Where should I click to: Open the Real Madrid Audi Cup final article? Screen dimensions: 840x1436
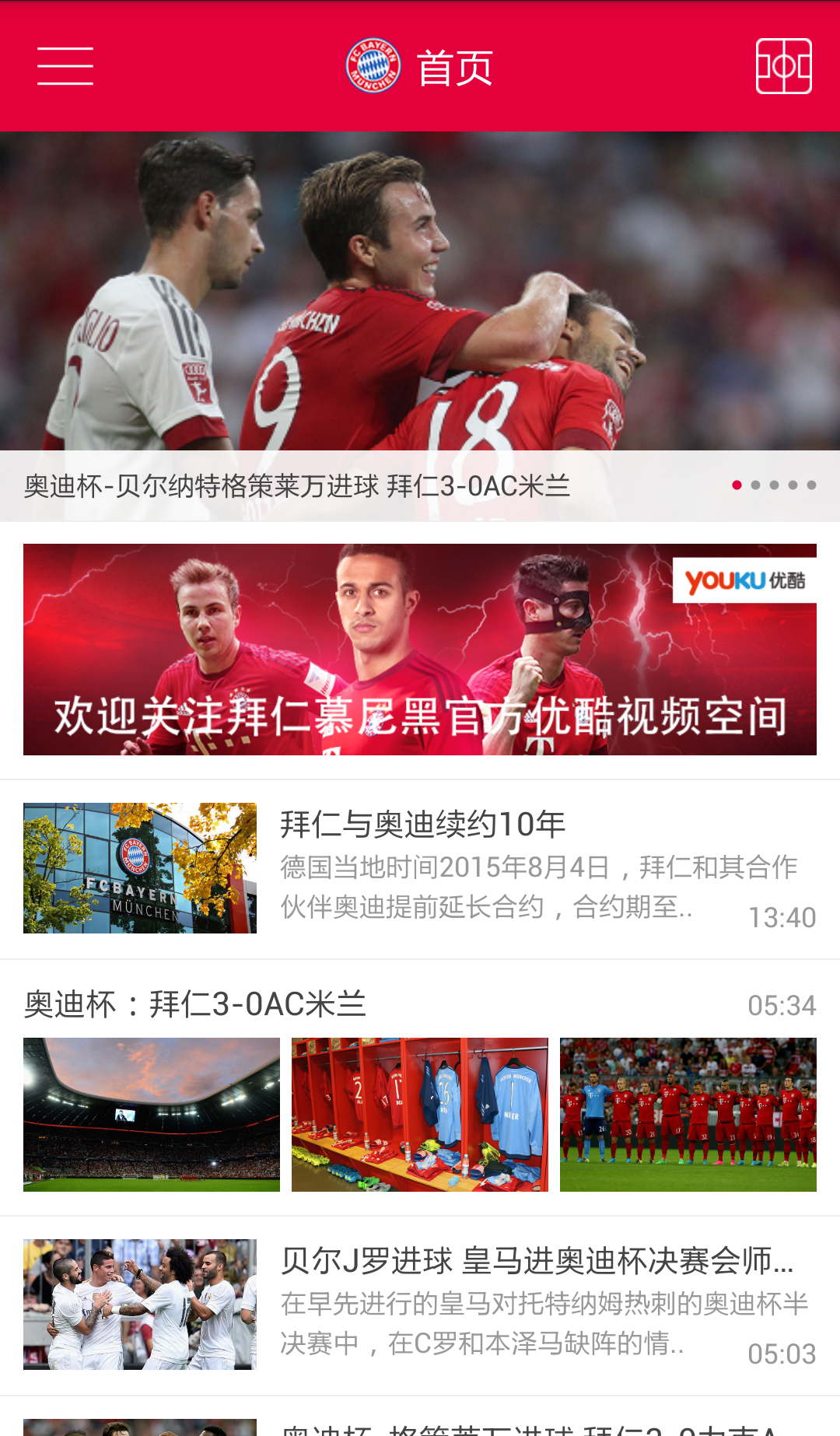coord(537,1263)
